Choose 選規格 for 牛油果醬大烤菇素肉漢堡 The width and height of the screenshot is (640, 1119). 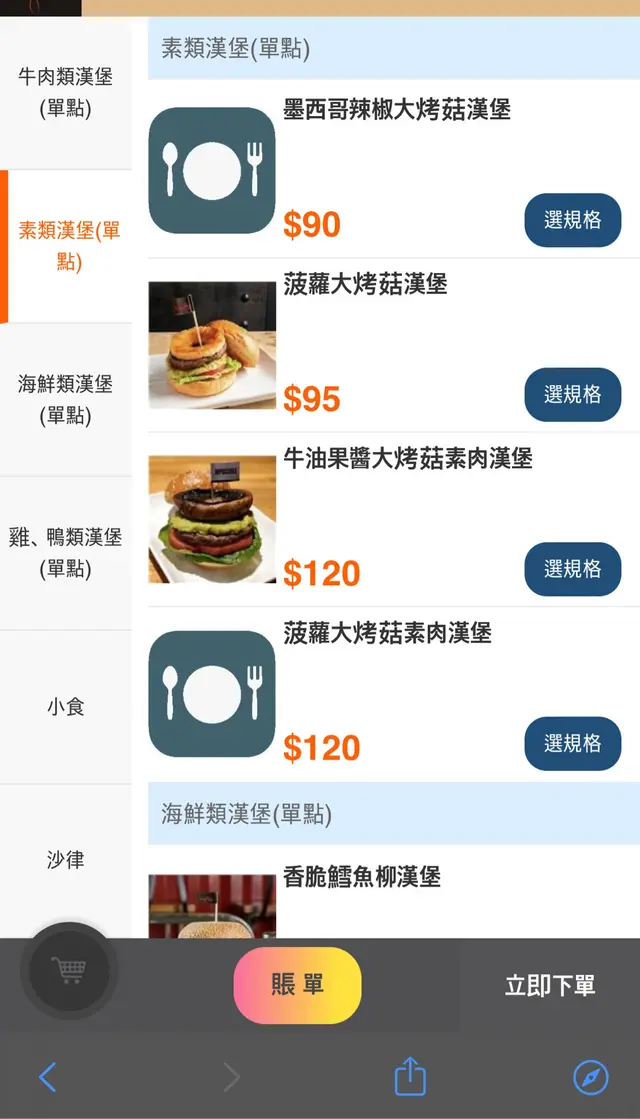click(572, 569)
